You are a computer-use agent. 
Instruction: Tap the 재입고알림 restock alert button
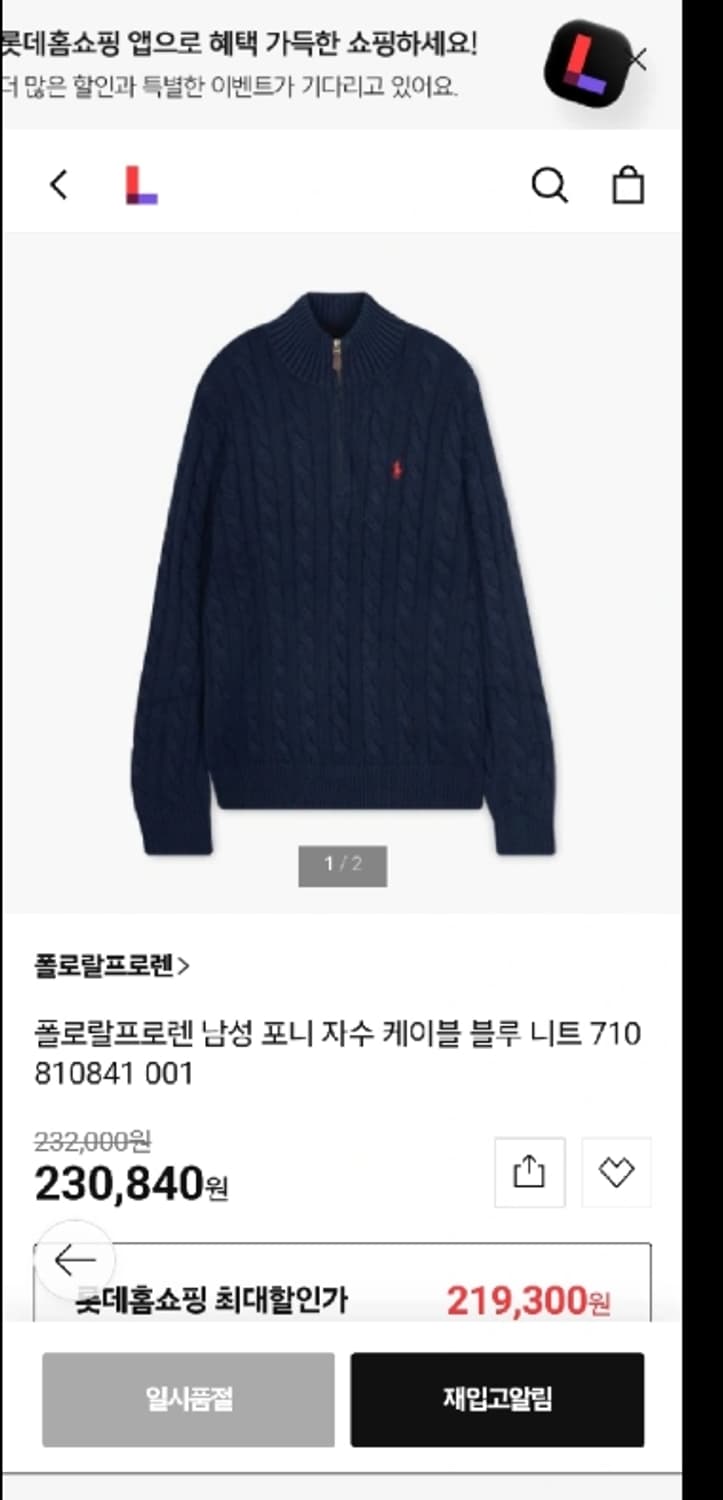(497, 1400)
